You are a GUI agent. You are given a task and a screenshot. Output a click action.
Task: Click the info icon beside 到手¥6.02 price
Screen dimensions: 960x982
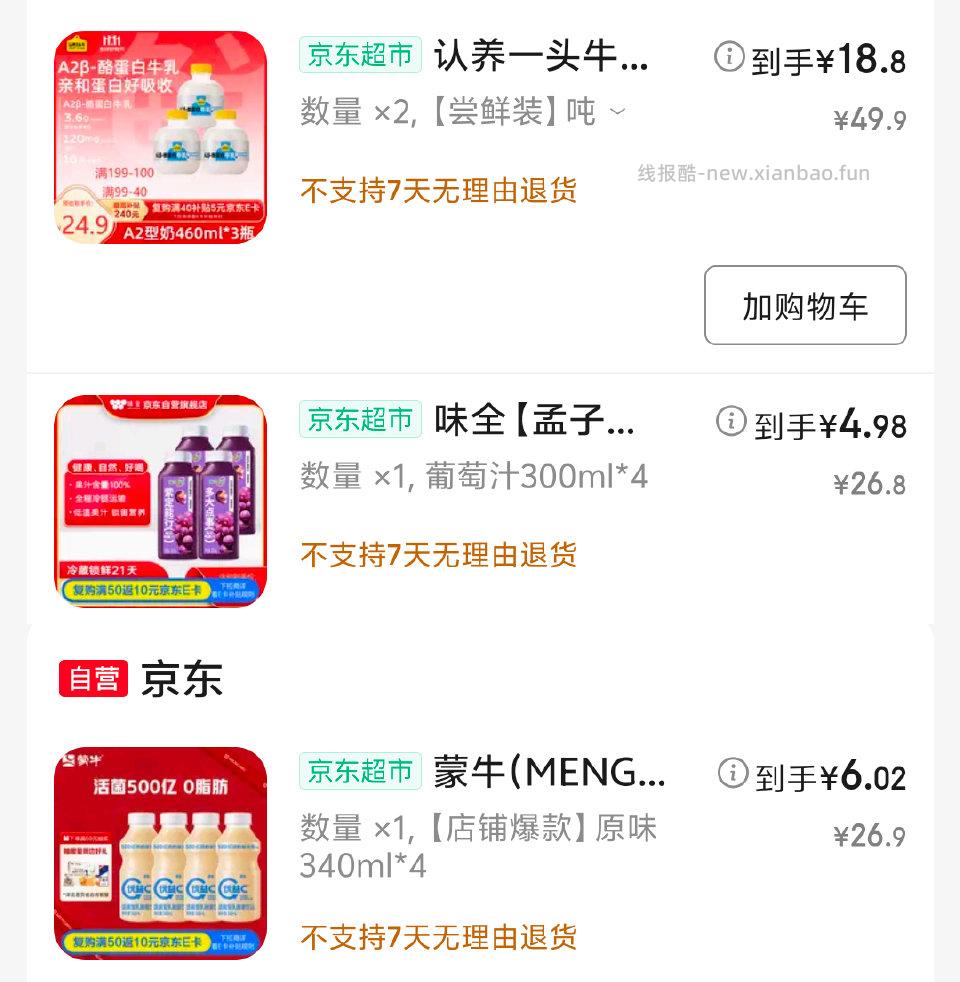(731, 774)
